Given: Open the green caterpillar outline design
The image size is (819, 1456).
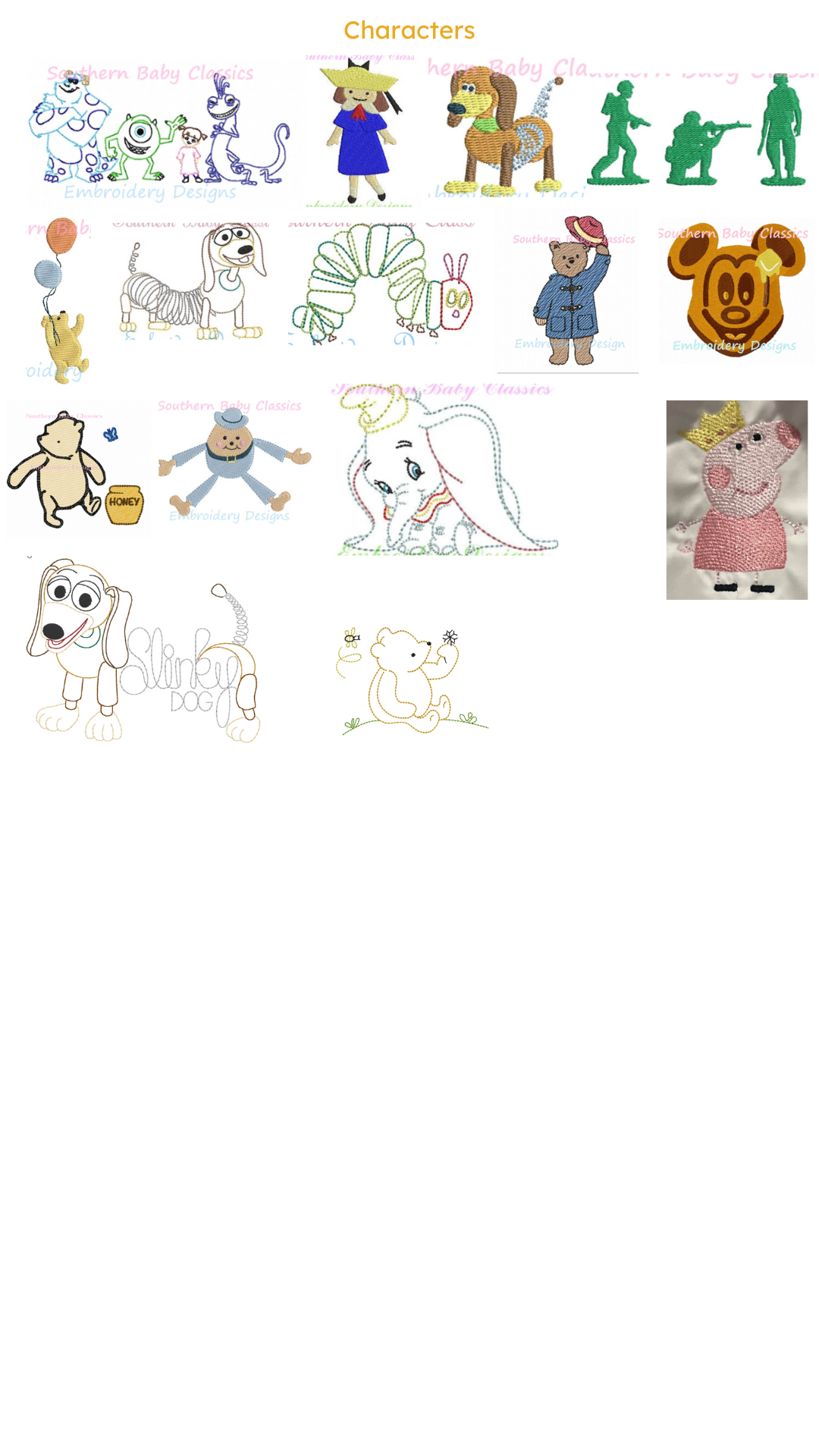Looking at the screenshot, I should coord(381,283).
